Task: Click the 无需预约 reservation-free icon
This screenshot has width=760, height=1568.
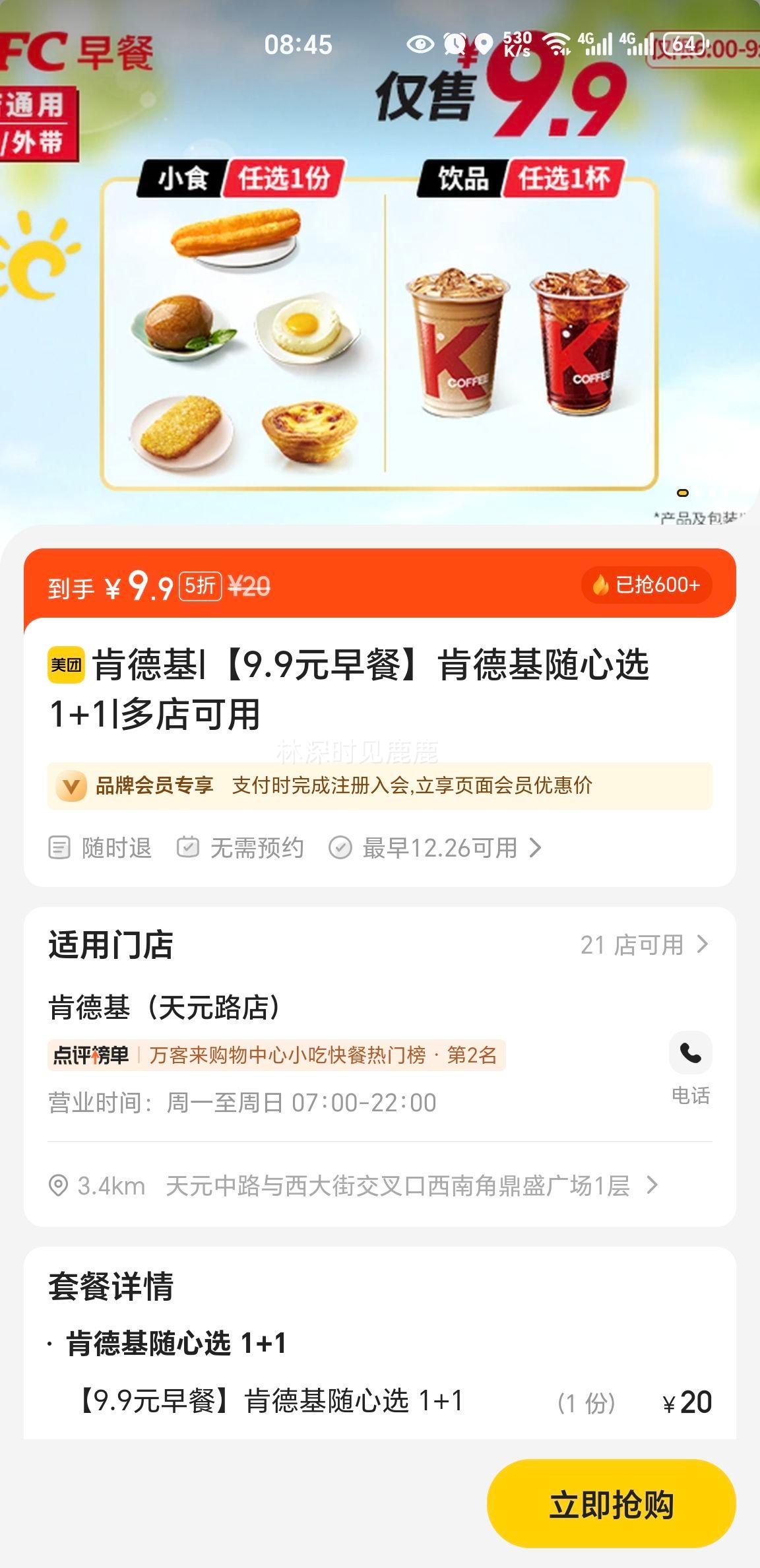Action: [x=189, y=848]
